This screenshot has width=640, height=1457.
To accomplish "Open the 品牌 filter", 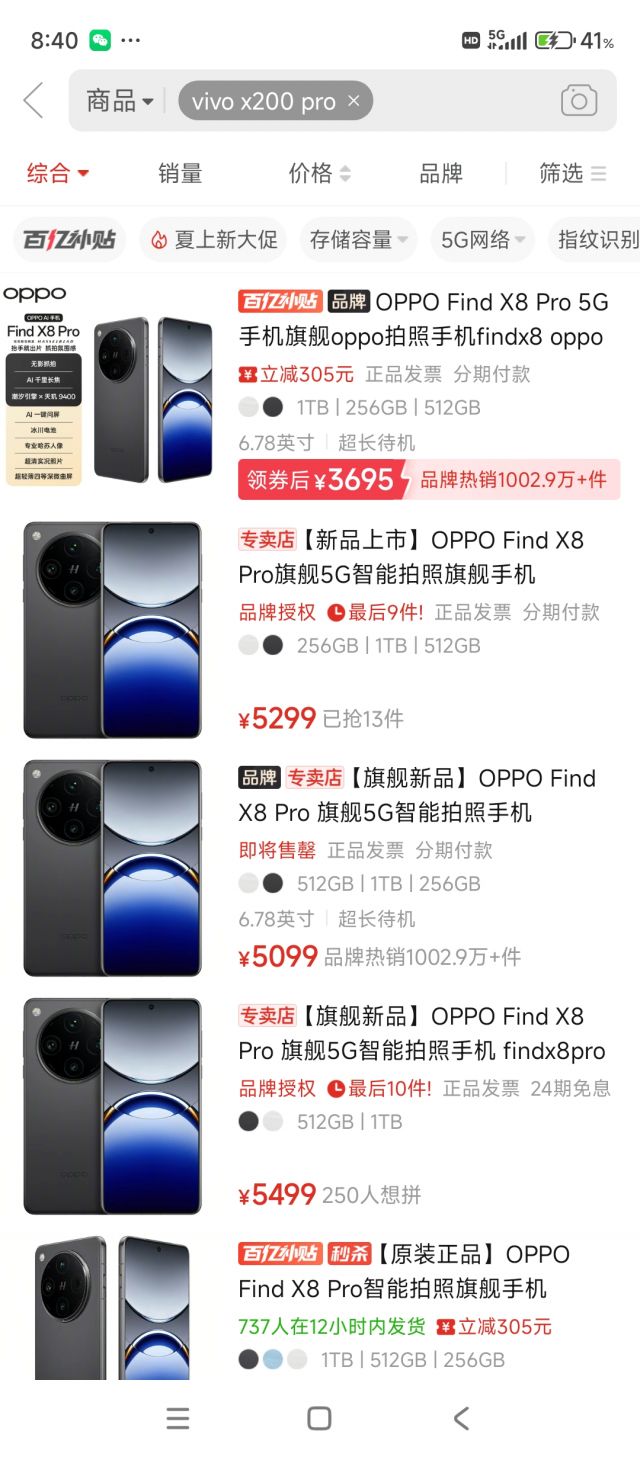I will tap(441, 173).
